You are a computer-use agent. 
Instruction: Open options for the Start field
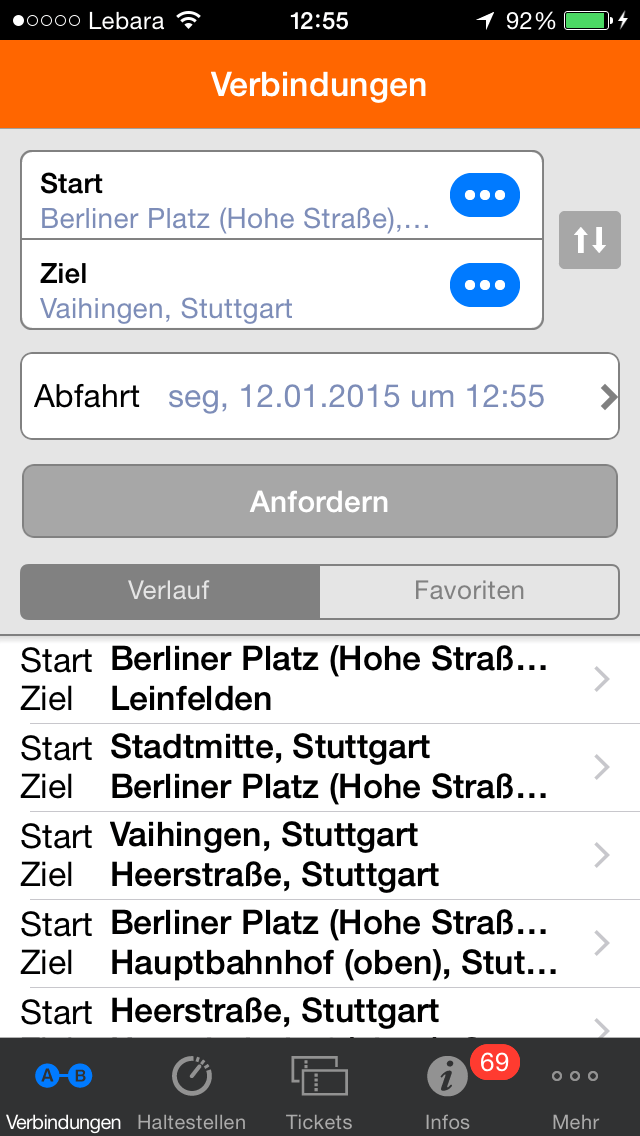pyautogui.click(x=485, y=195)
